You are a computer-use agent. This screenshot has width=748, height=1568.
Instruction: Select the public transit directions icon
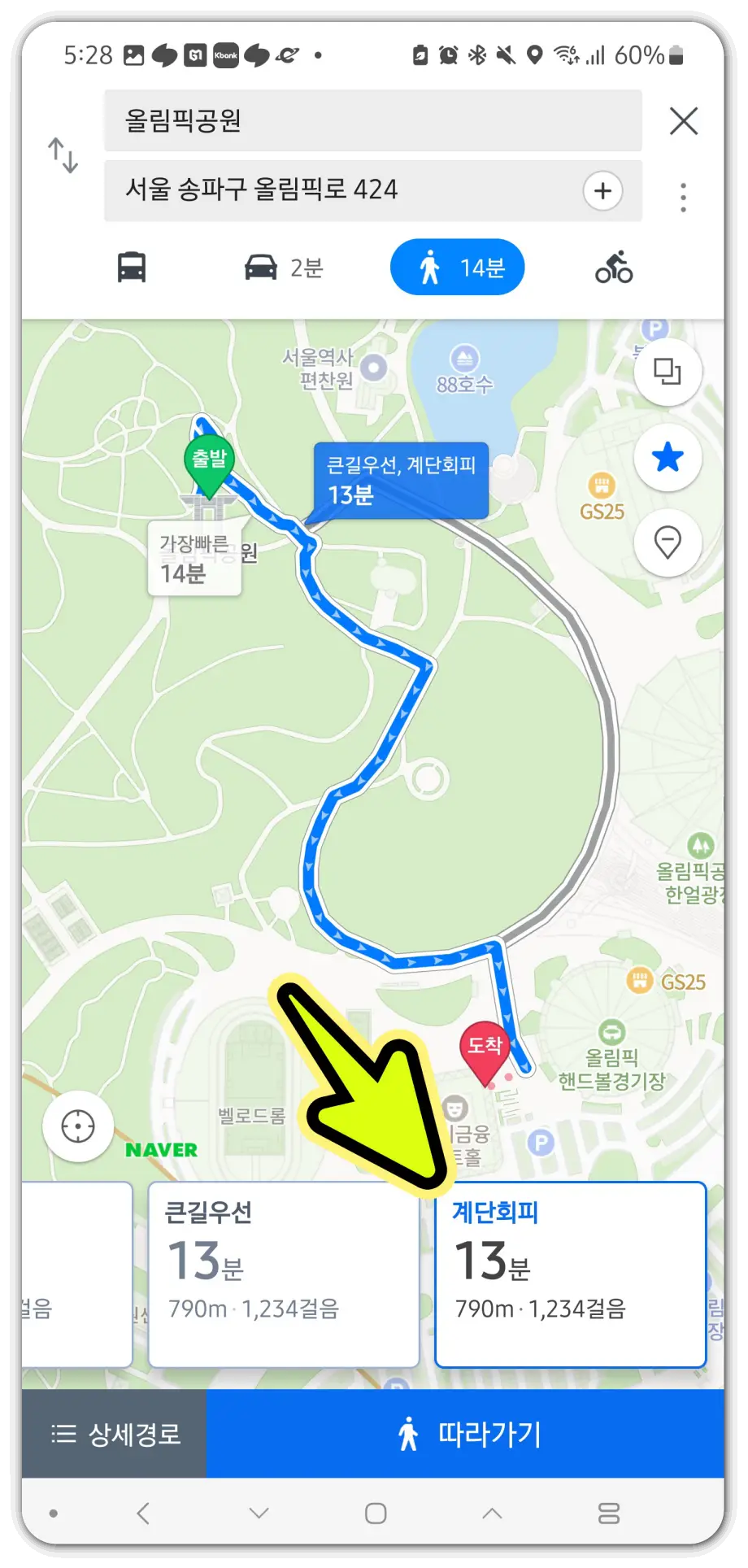132,266
